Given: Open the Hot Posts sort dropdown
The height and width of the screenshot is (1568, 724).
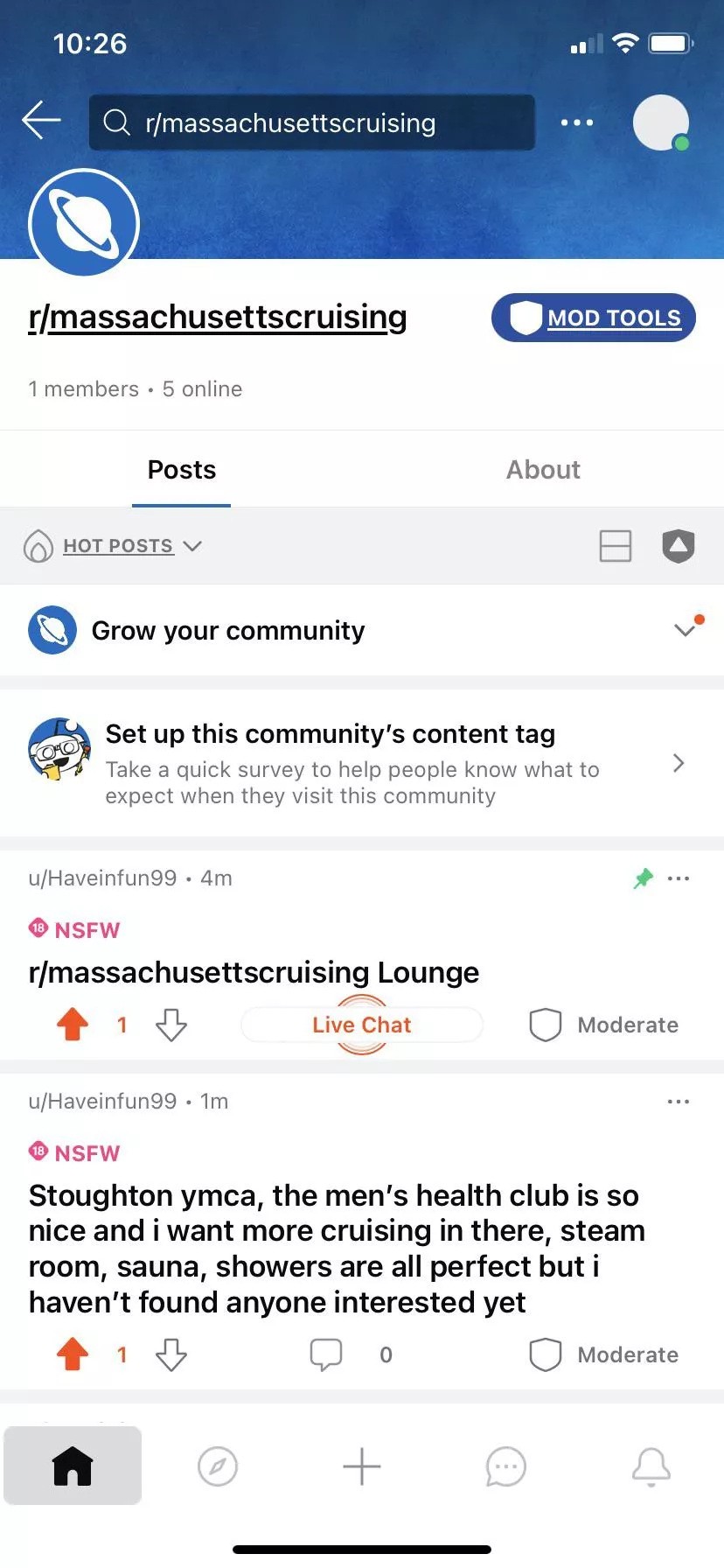Looking at the screenshot, I should [118, 546].
